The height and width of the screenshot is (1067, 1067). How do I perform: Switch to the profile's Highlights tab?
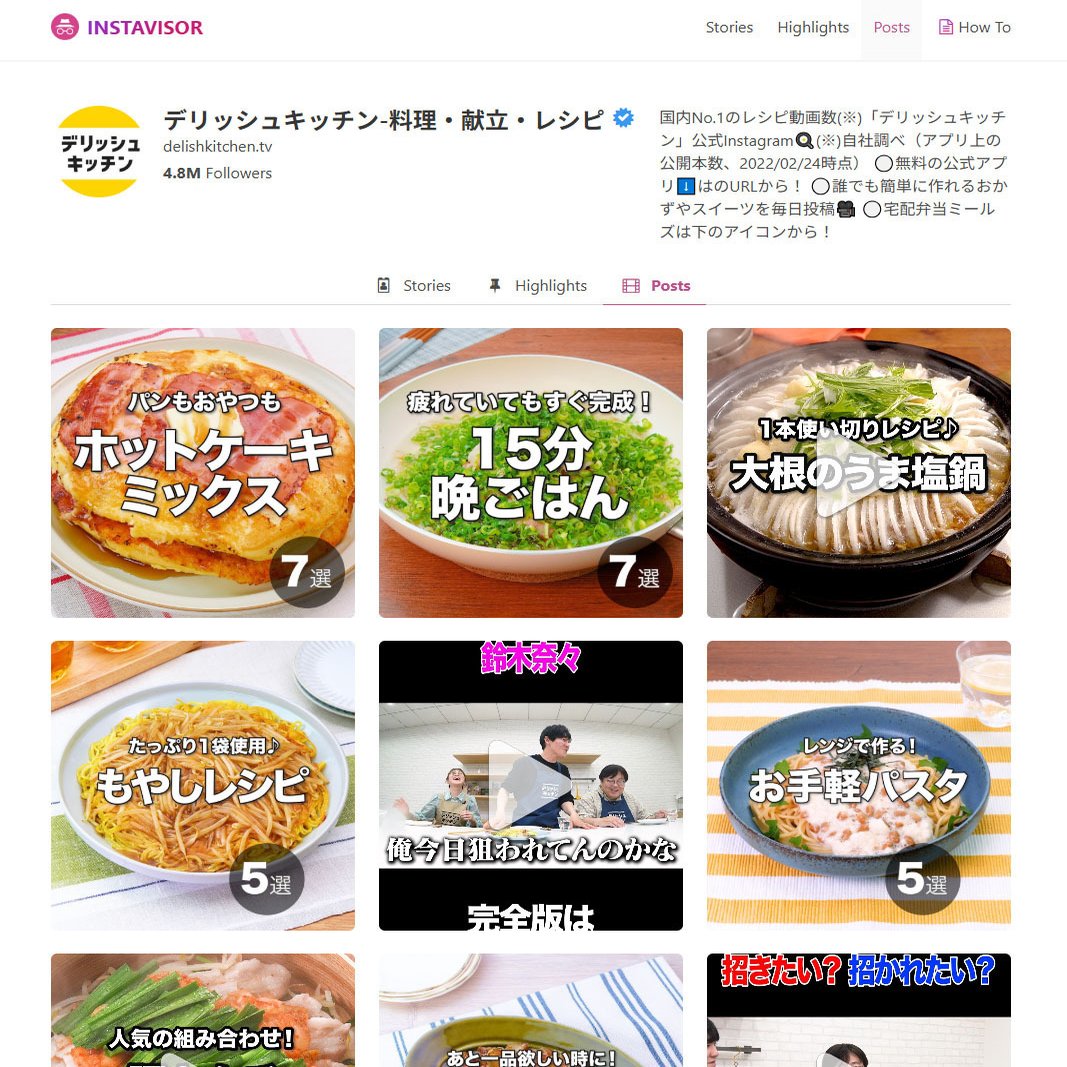coord(538,286)
